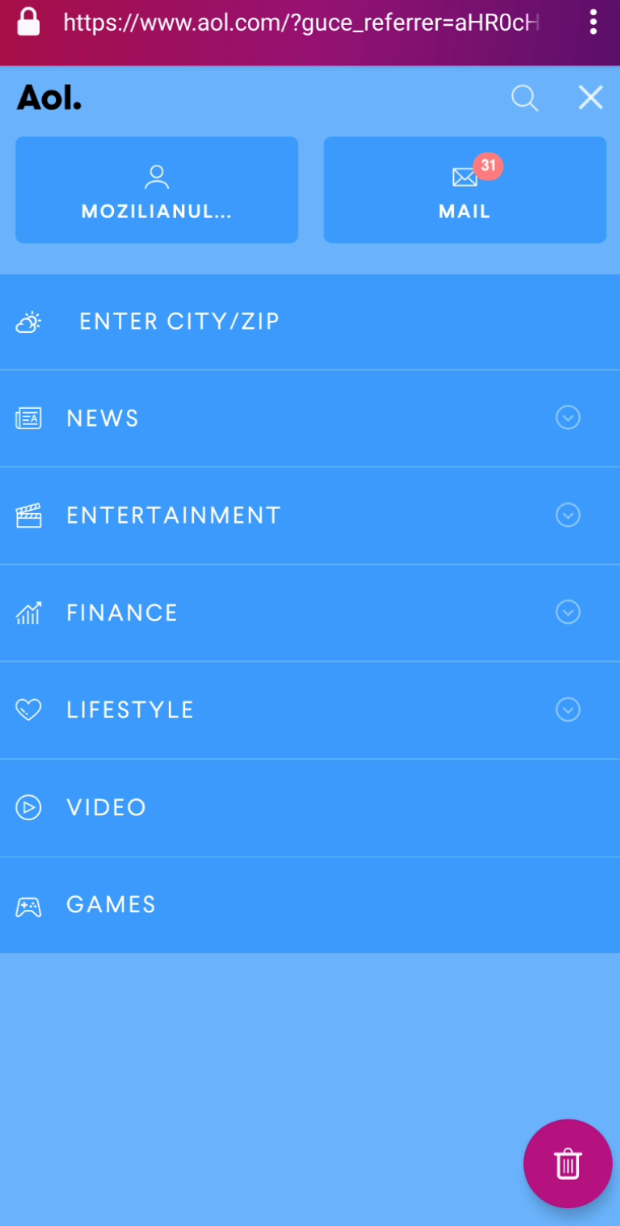Open the Lifestyle section
This screenshot has height=1226, width=620.
click(x=130, y=710)
